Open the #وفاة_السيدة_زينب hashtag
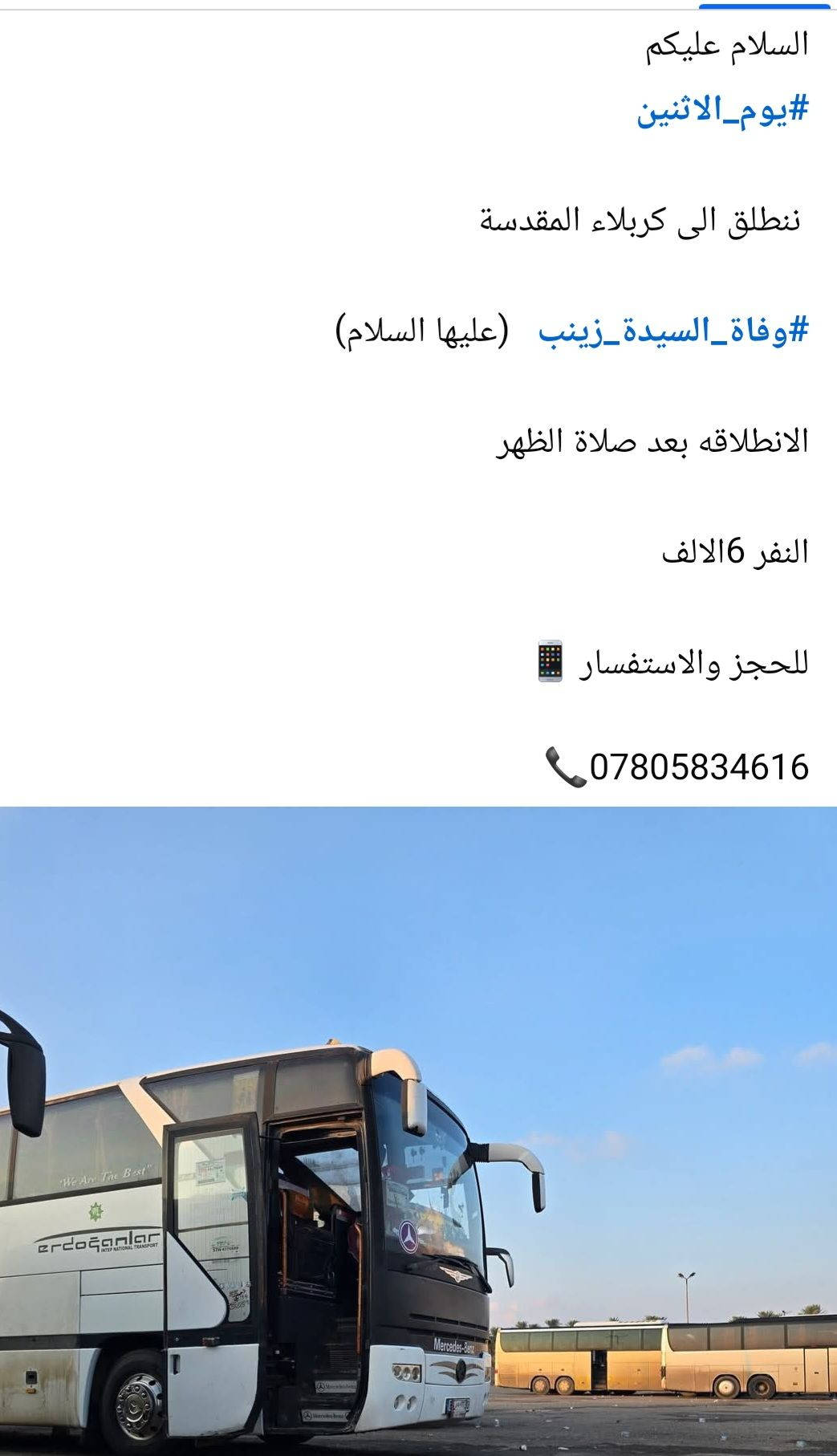This screenshot has height=1456, width=837. [672, 331]
